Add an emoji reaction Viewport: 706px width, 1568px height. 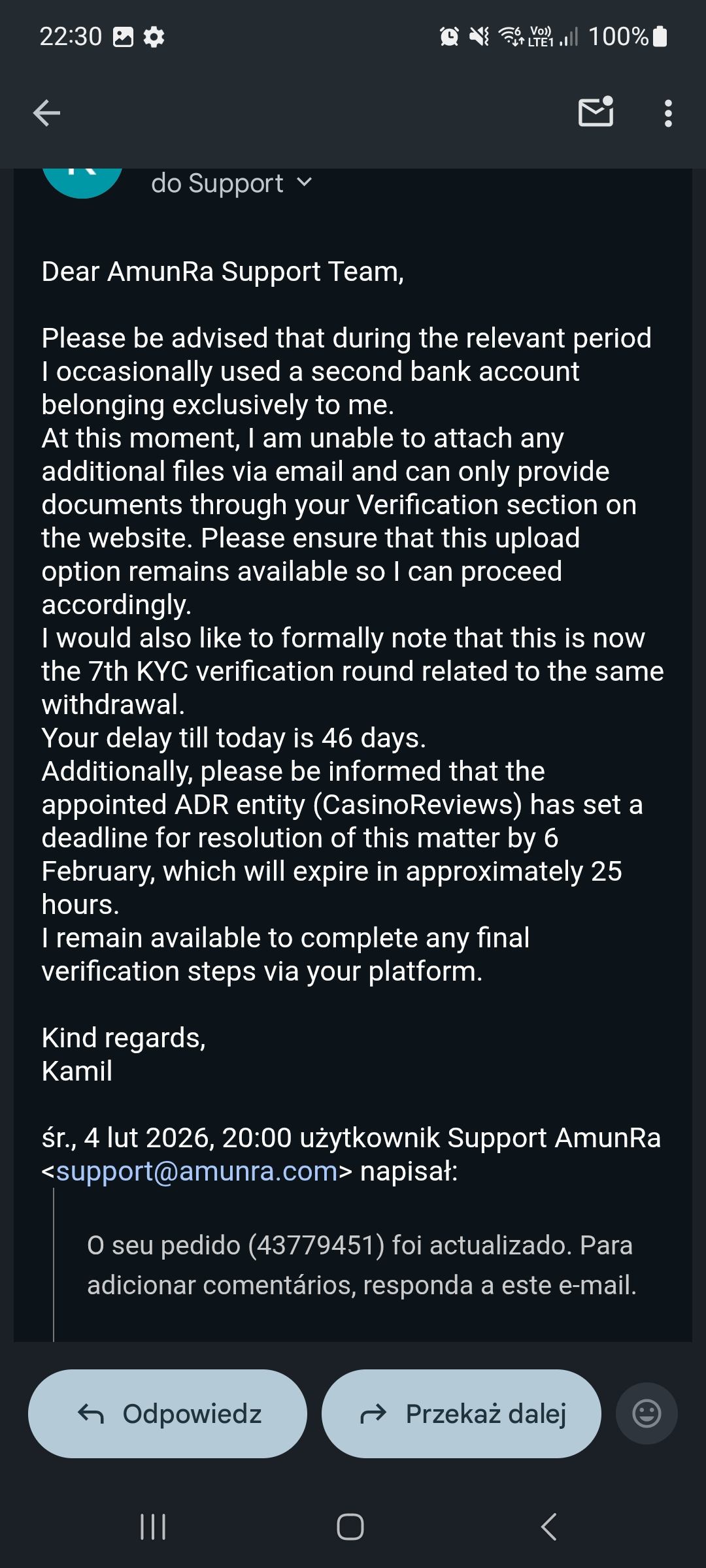(647, 1414)
